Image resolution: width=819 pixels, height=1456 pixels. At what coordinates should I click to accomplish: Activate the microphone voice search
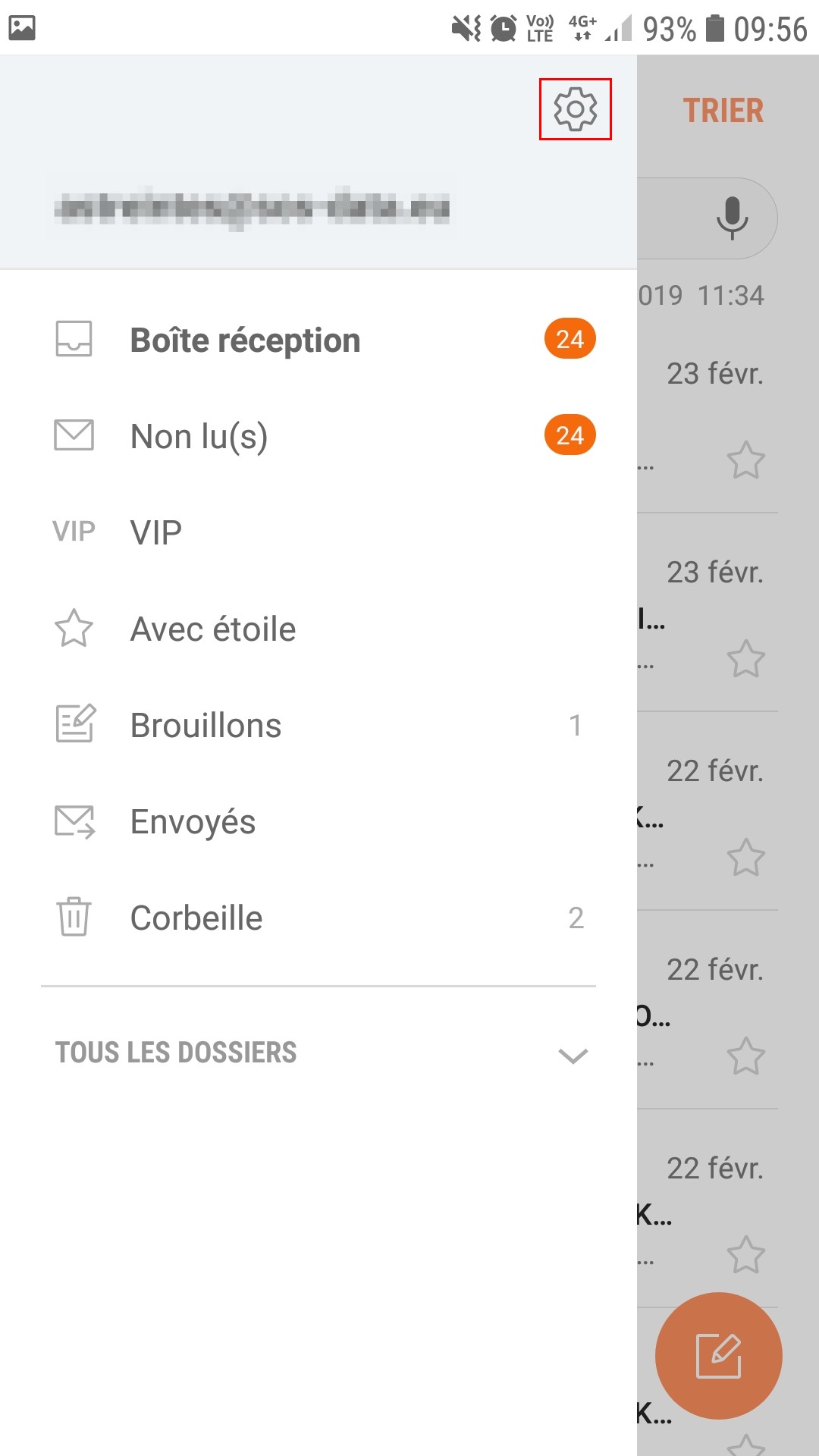(732, 218)
